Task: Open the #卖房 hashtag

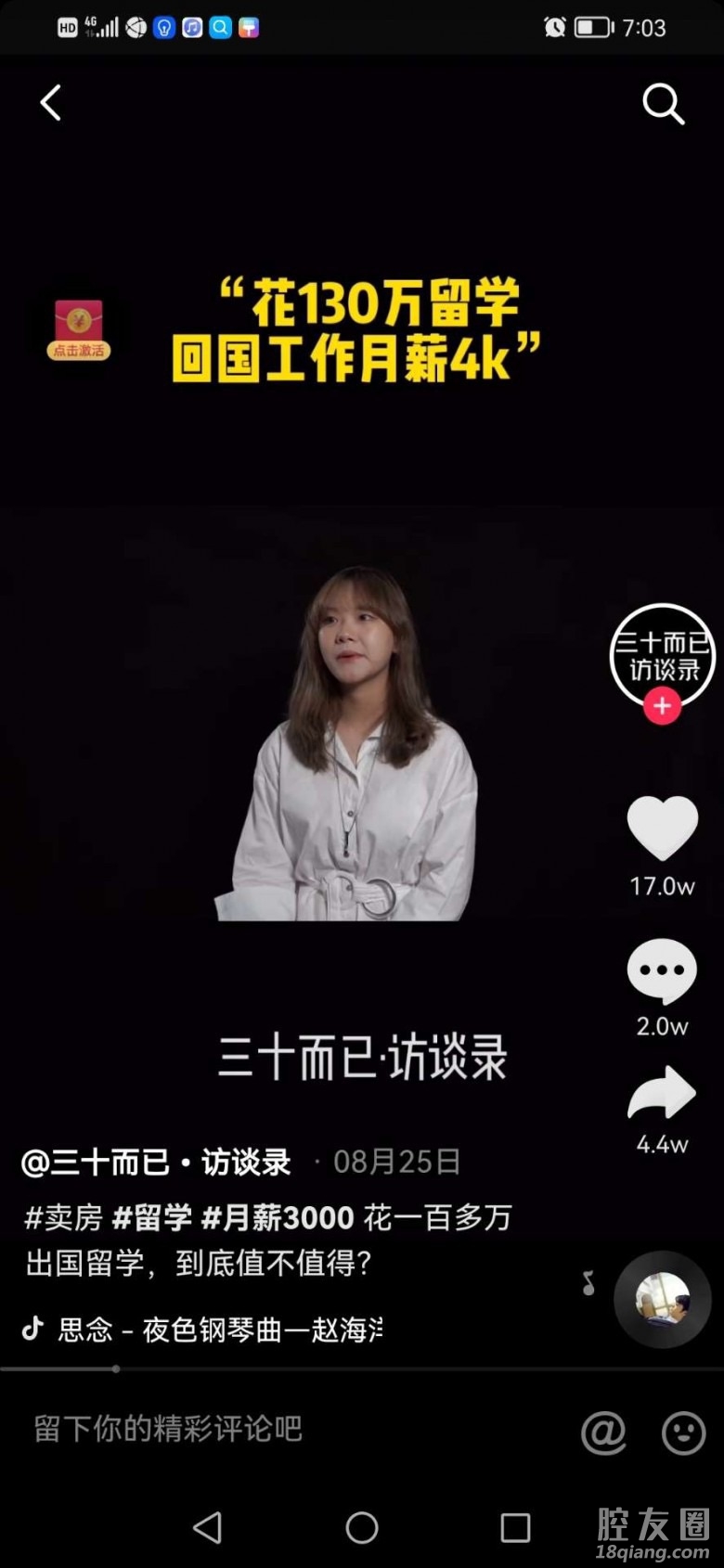Action: 63,1217
